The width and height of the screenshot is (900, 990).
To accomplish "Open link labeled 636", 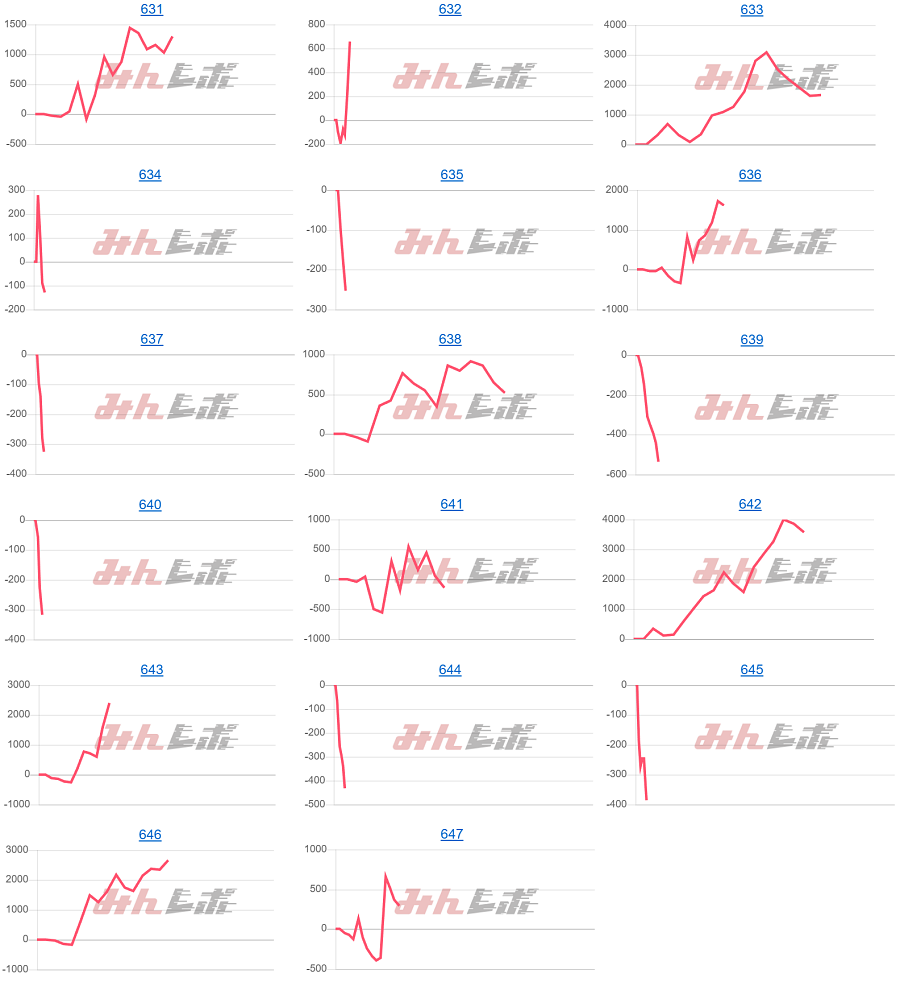I will click(x=750, y=175).
